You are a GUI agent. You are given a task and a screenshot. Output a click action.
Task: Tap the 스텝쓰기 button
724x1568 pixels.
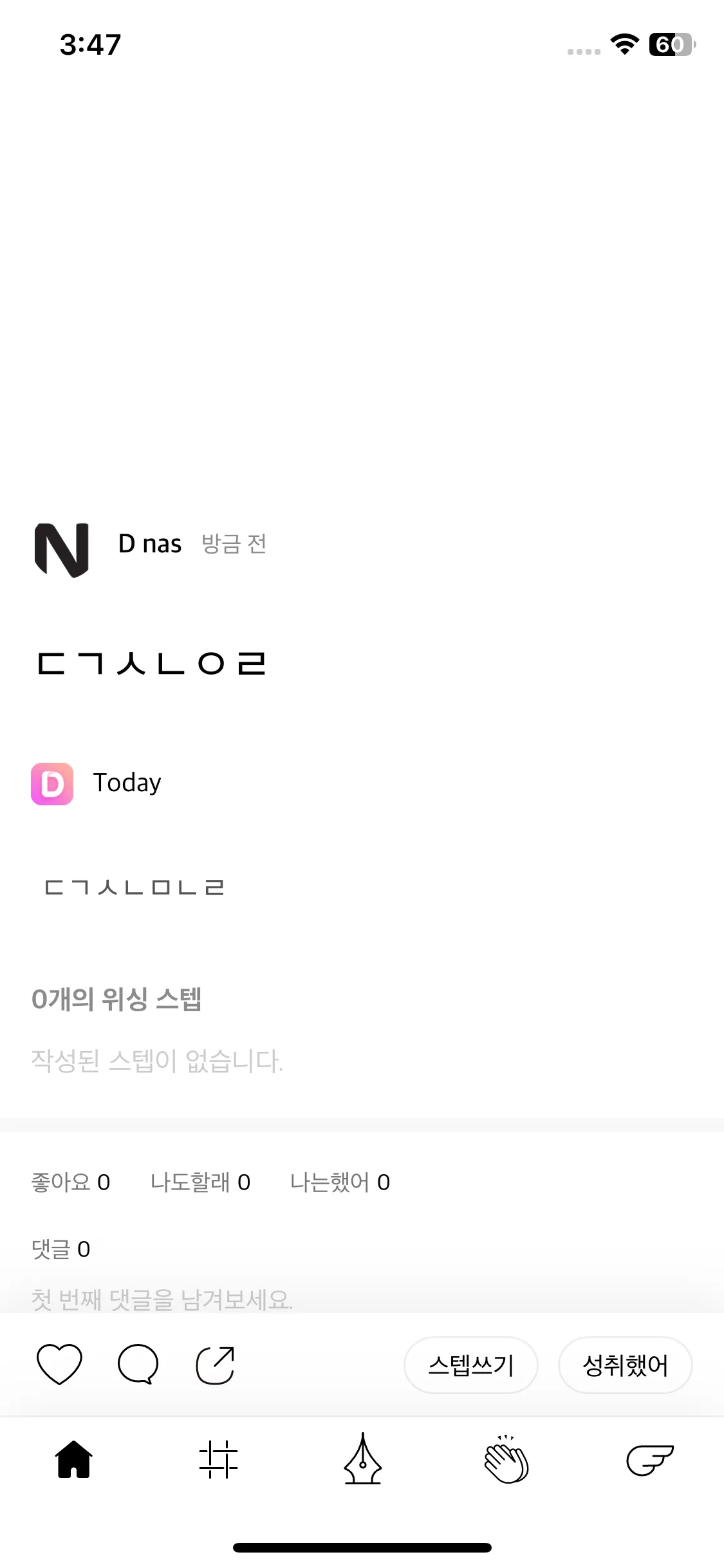(x=470, y=1365)
